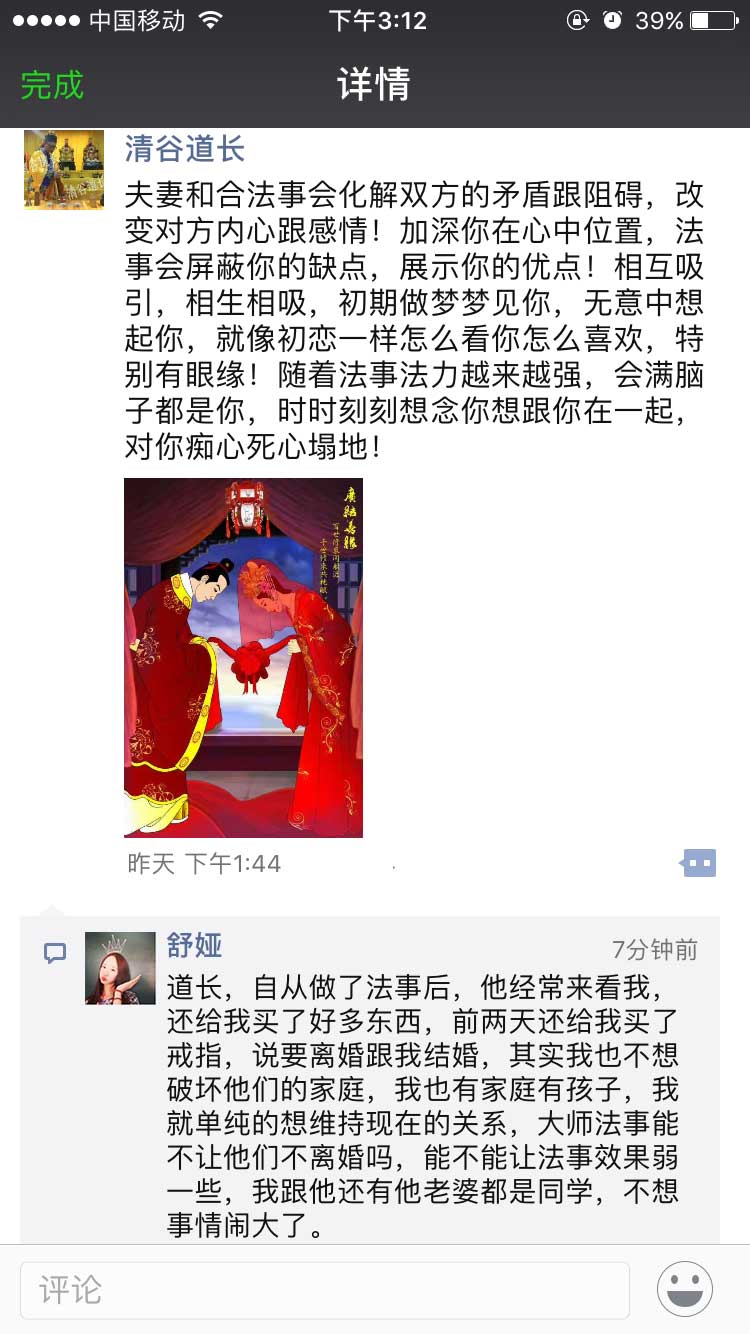Image resolution: width=750 pixels, height=1334 pixels.
Task: Open the 舒娅 name link in comments
Action: coord(194,946)
